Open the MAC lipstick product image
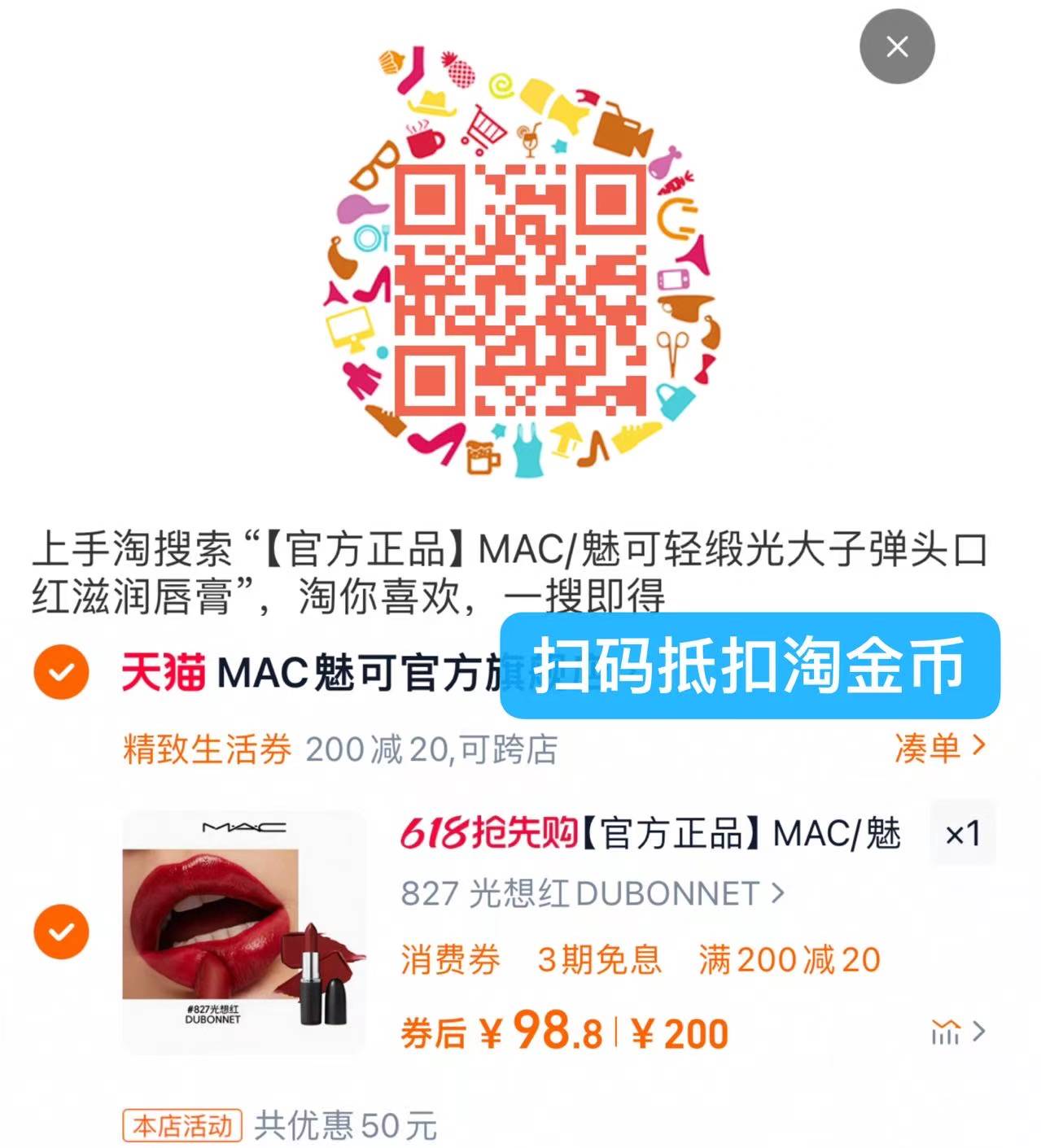The image size is (1041, 1148). point(244,932)
